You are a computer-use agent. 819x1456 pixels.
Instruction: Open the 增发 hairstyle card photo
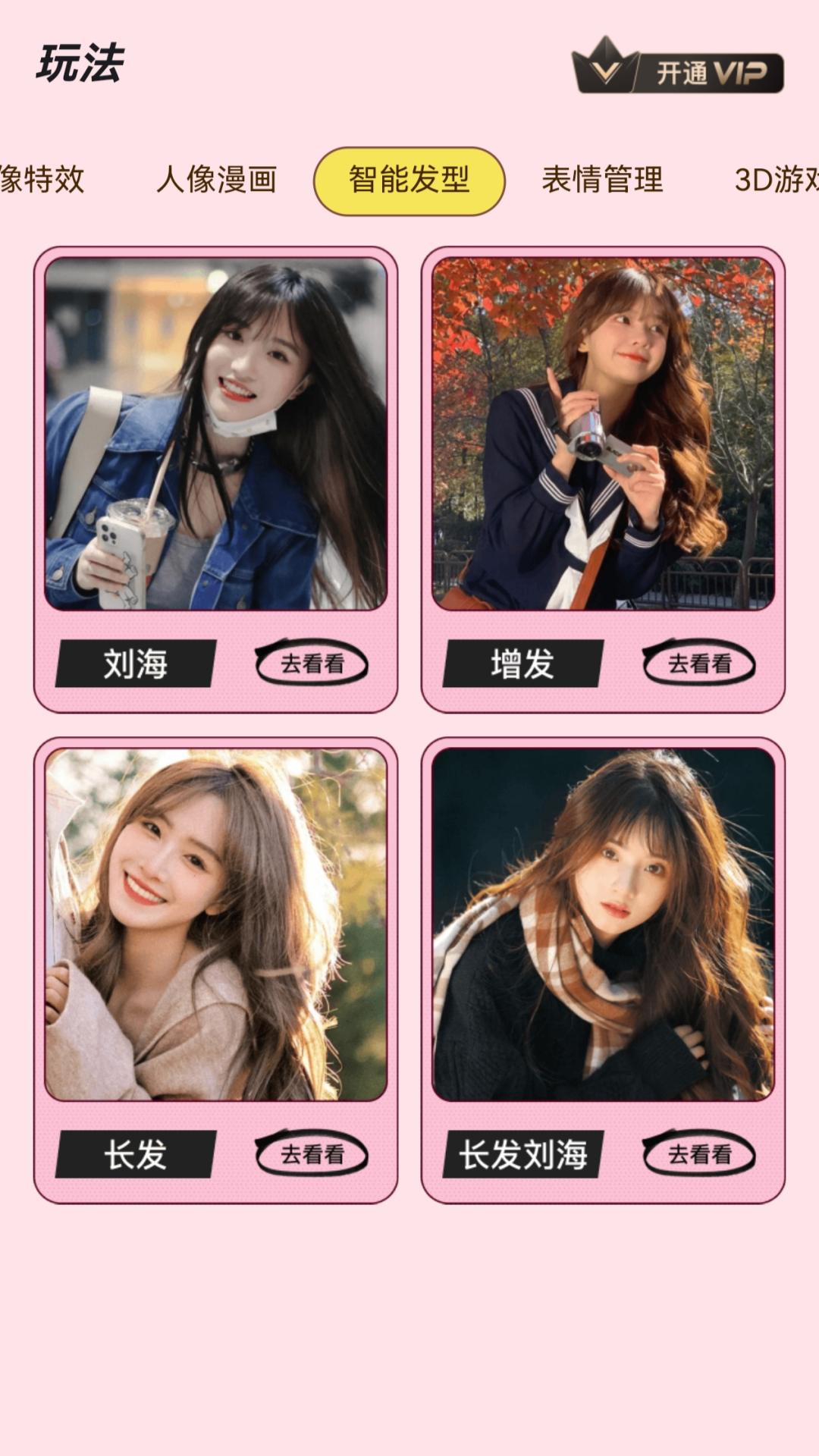pyautogui.click(x=603, y=434)
